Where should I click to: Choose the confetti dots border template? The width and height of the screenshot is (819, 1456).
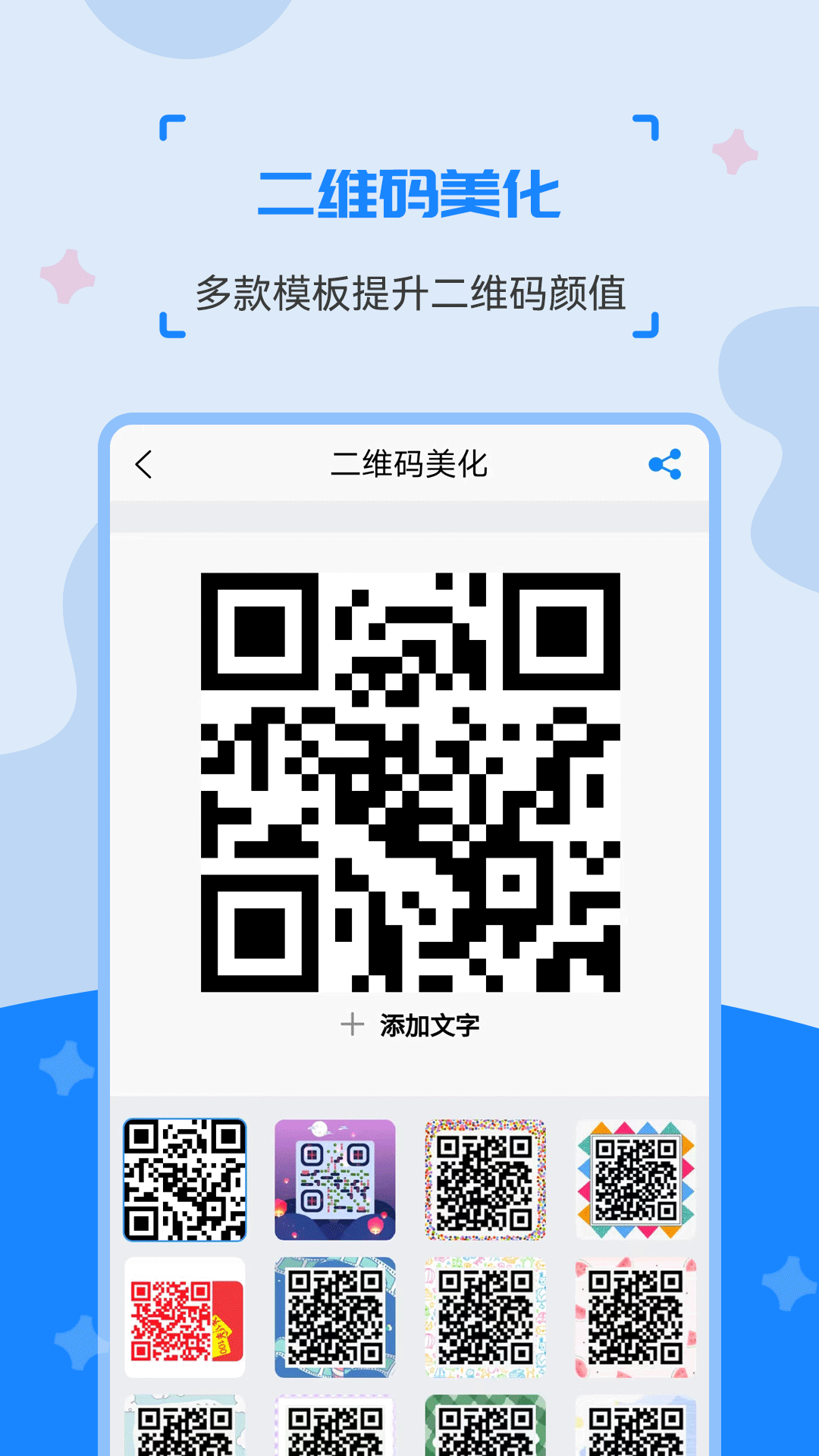[x=484, y=1179]
